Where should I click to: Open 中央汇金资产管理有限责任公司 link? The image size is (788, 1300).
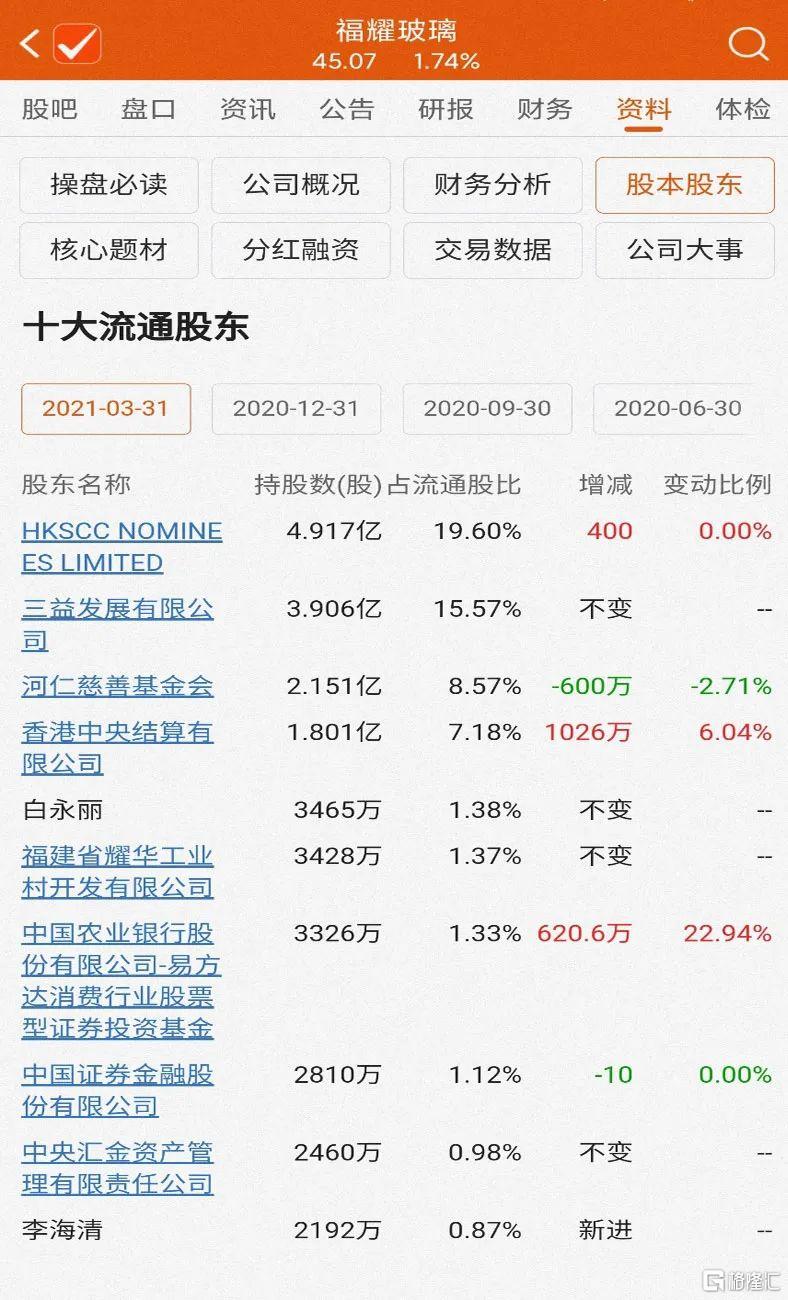pos(118,1168)
